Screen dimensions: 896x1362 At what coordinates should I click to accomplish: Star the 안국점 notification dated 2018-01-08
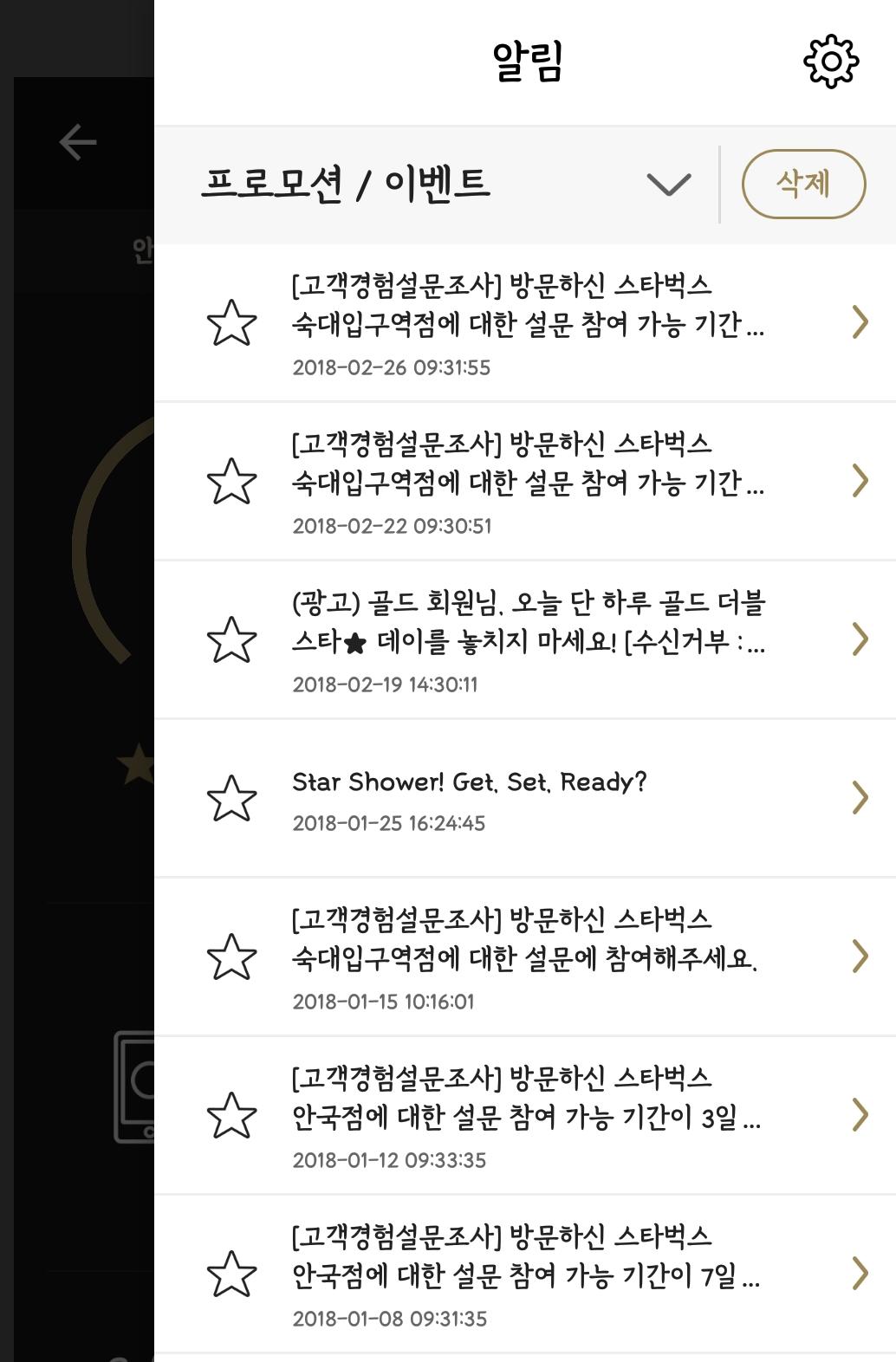(x=231, y=1274)
